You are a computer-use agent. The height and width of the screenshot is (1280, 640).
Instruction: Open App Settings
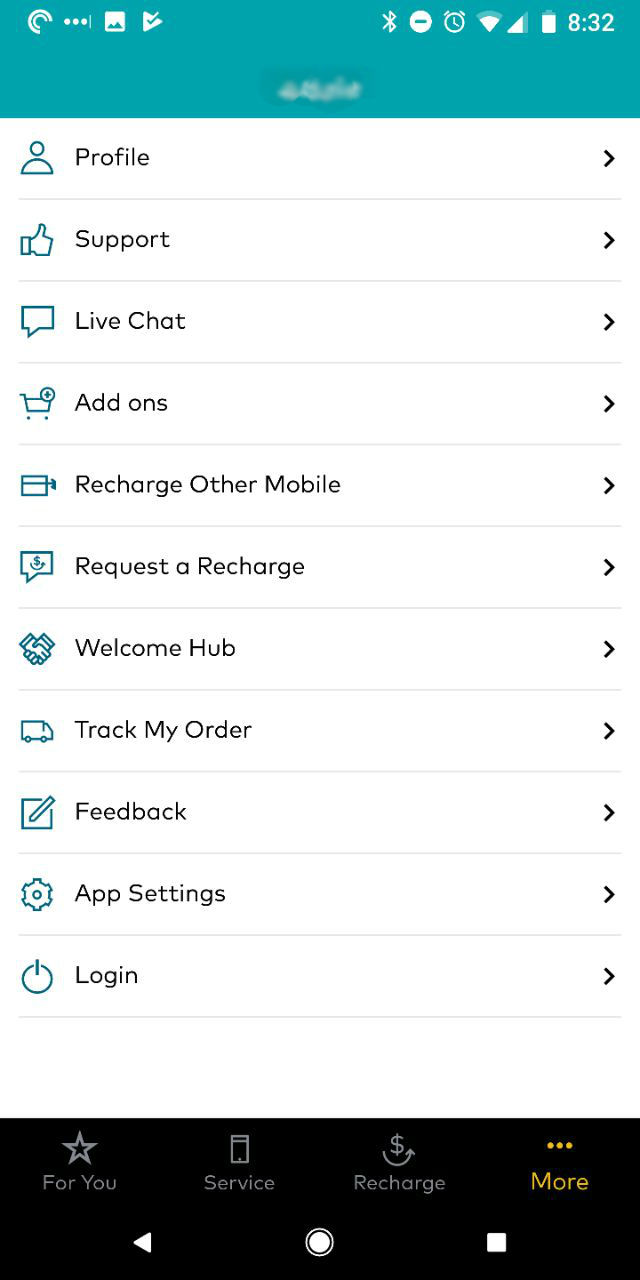point(320,895)
